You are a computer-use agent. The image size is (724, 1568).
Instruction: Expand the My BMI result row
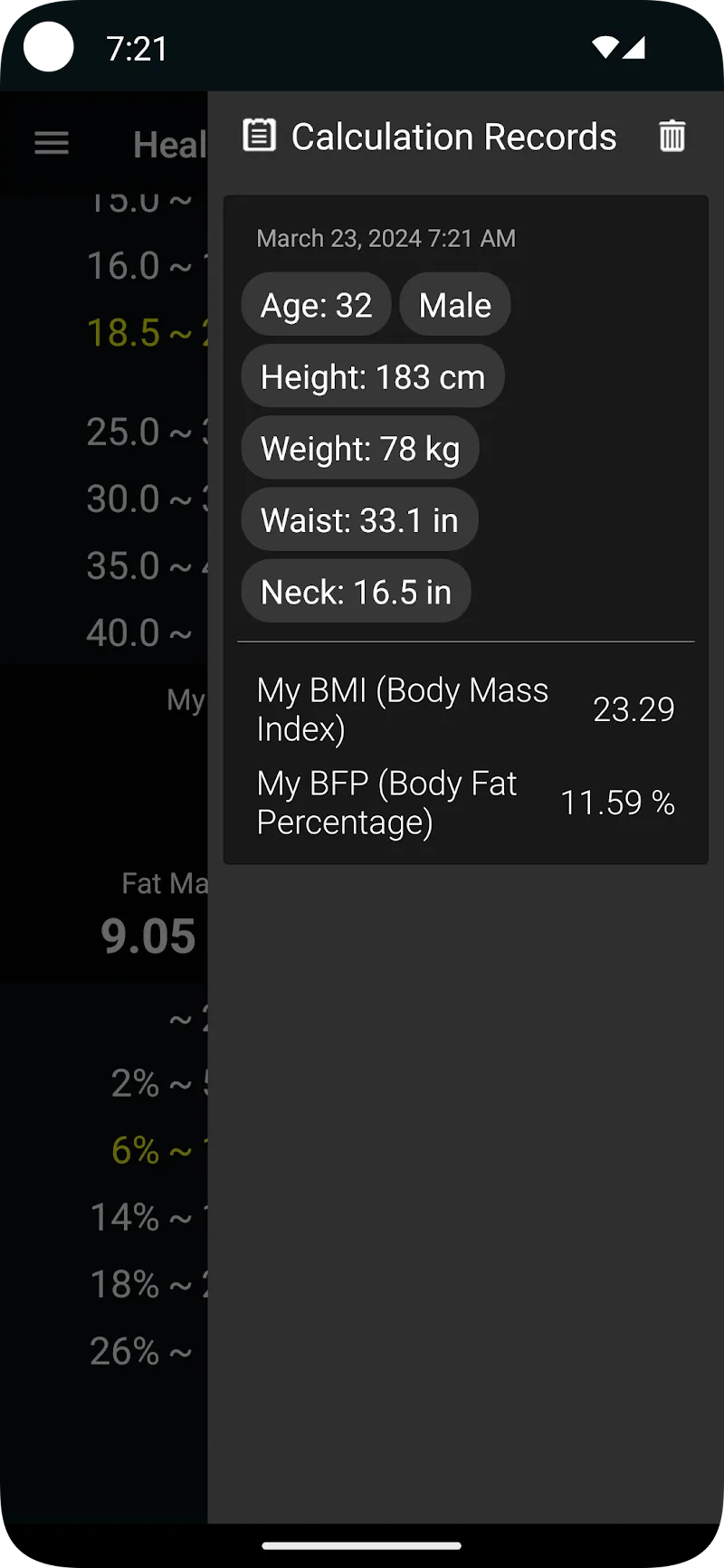pos(403,708)
